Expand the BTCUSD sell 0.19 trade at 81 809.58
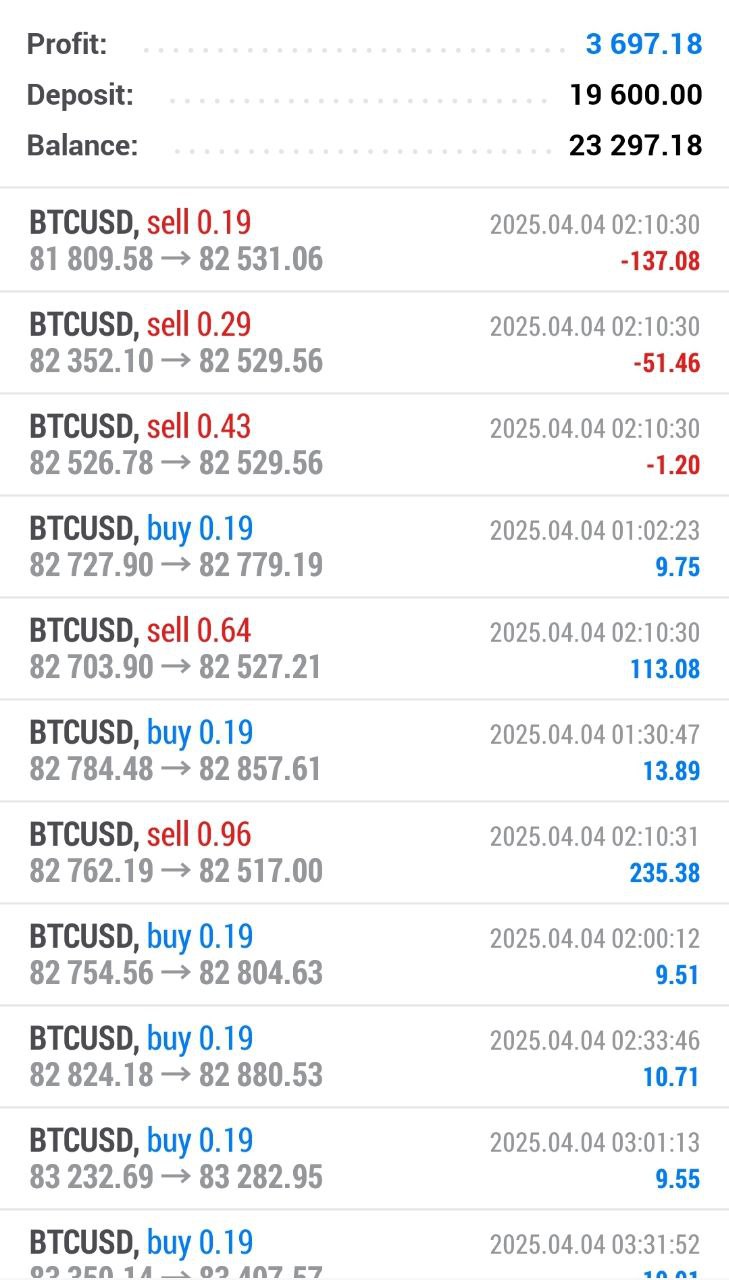This screenshot has width=729, height=1280. [x=364, y=241]
